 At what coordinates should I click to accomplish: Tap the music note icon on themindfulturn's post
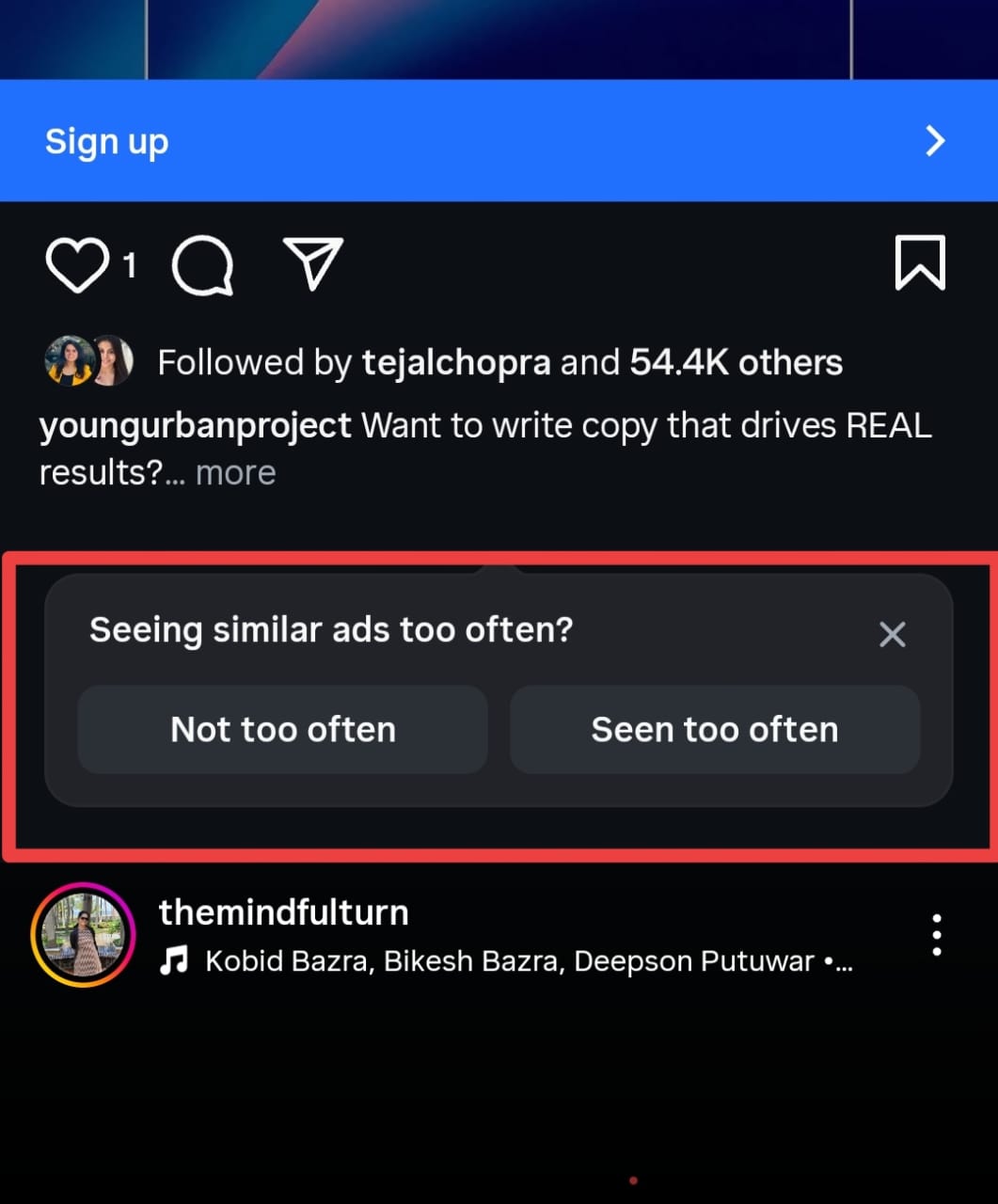tap(174, 960)
